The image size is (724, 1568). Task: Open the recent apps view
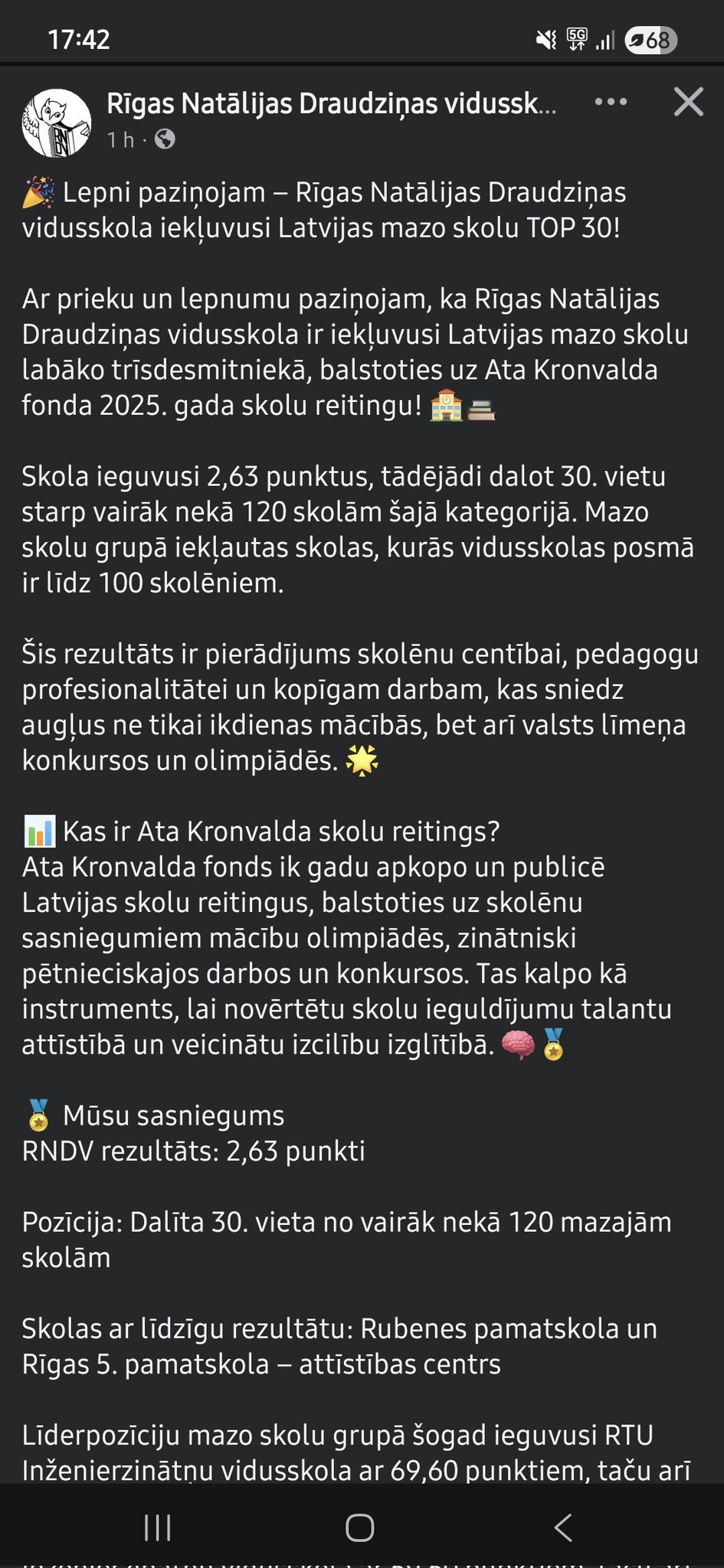pos(158,1527)
